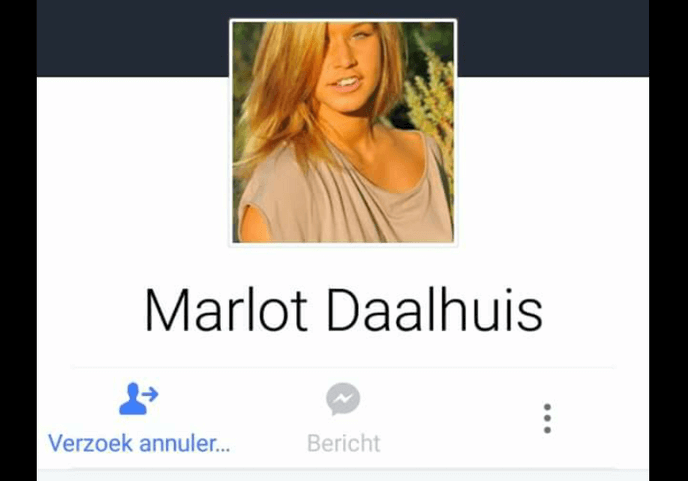Tap the Bericht messenger button
Viewport: 688px width, 481px height.
pyautogui.click(x=343, y=418)
